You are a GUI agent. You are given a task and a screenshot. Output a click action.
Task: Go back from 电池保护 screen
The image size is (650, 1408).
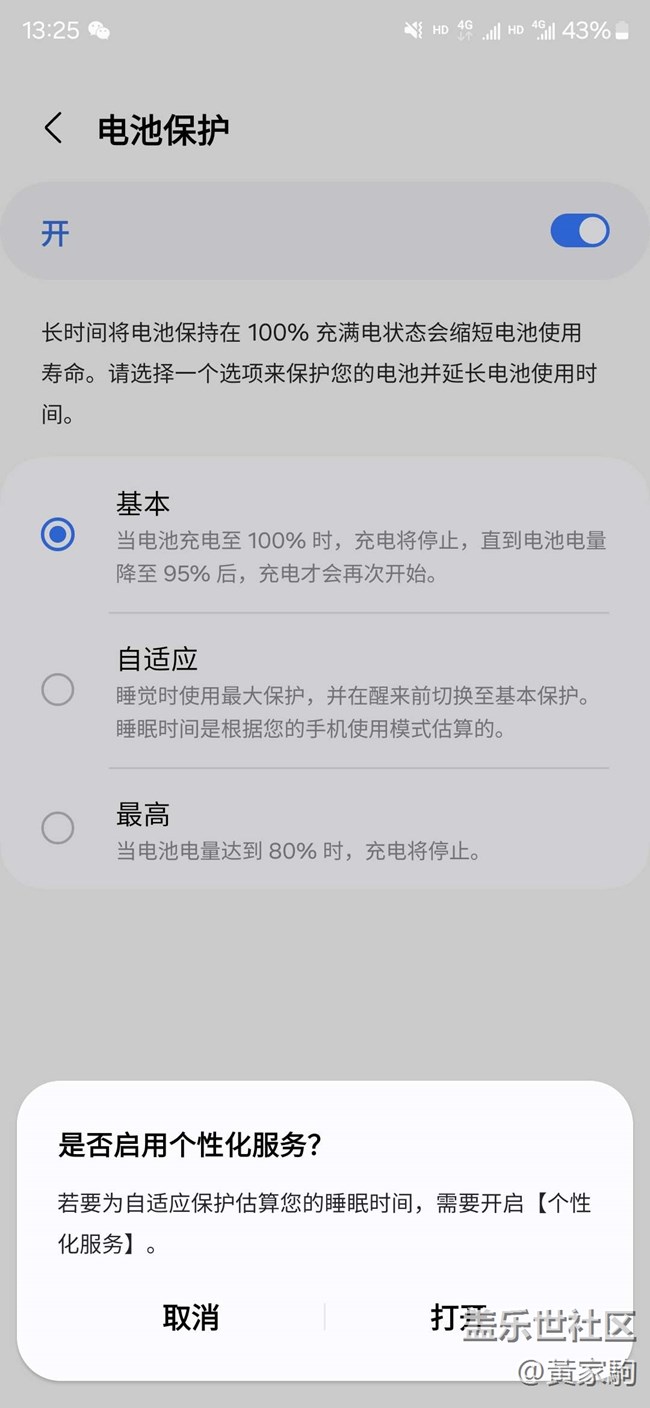(54, 129)
